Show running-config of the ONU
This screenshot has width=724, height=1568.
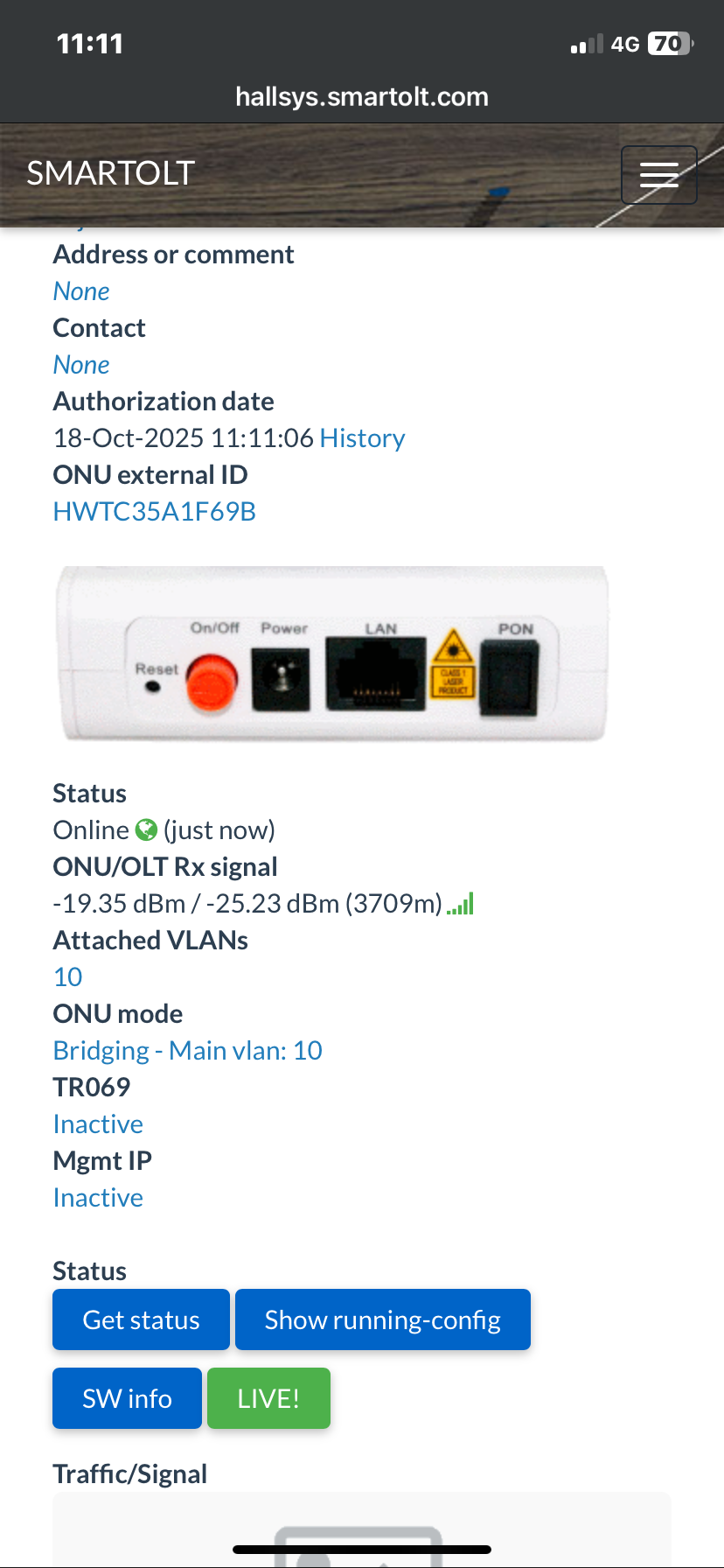(382, 1319)
